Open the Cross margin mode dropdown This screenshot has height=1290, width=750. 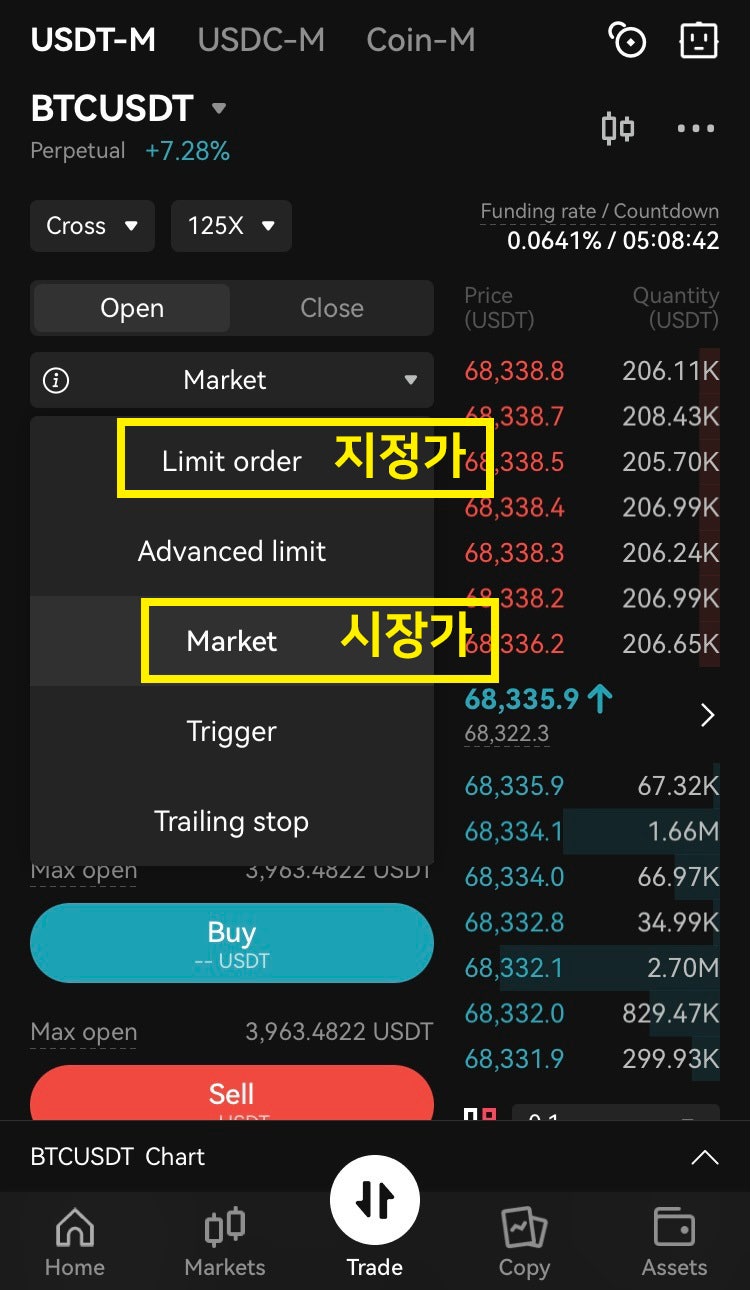click(92, 226)
